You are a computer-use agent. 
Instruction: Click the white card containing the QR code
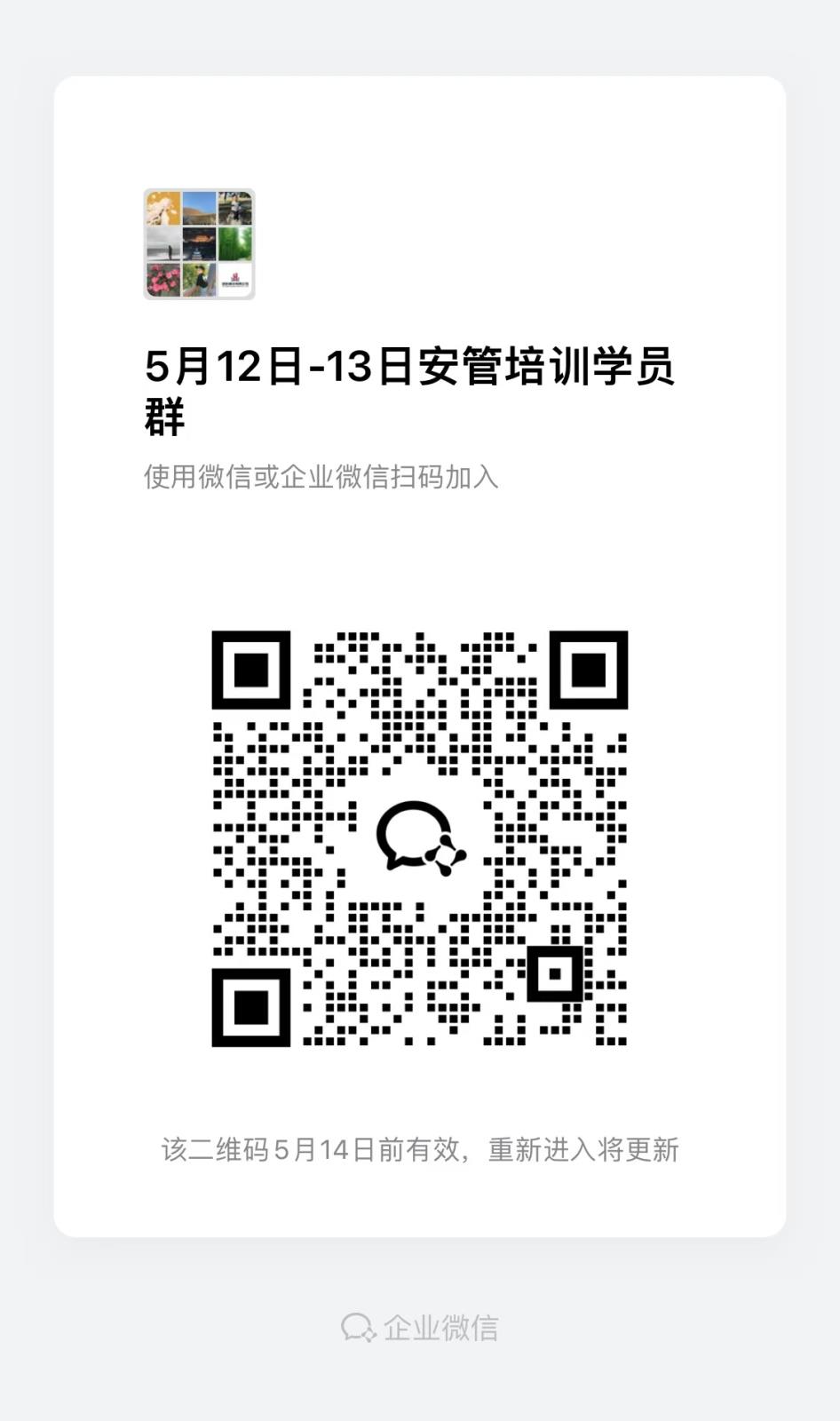[420, 657]
